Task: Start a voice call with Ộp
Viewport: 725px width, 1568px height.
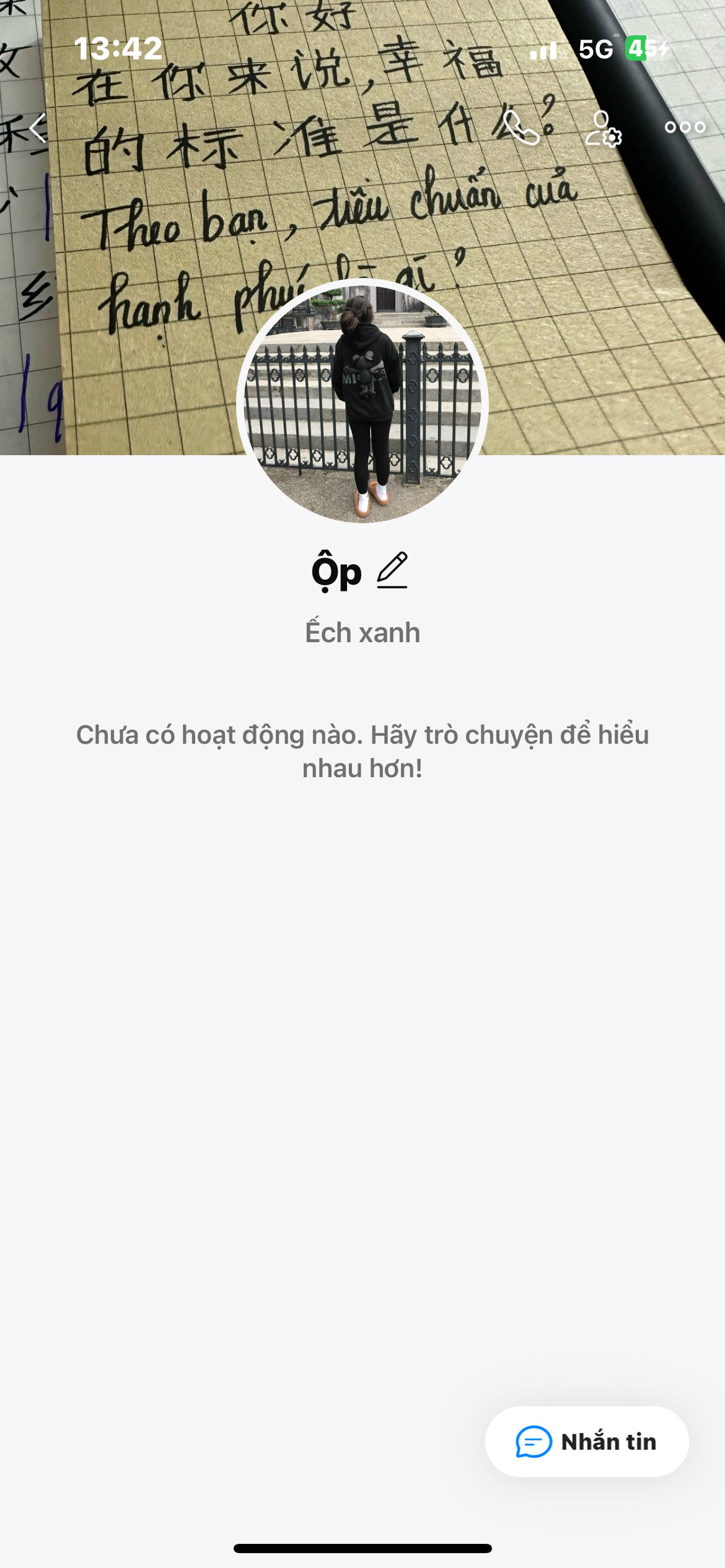Action: (521, 128)
